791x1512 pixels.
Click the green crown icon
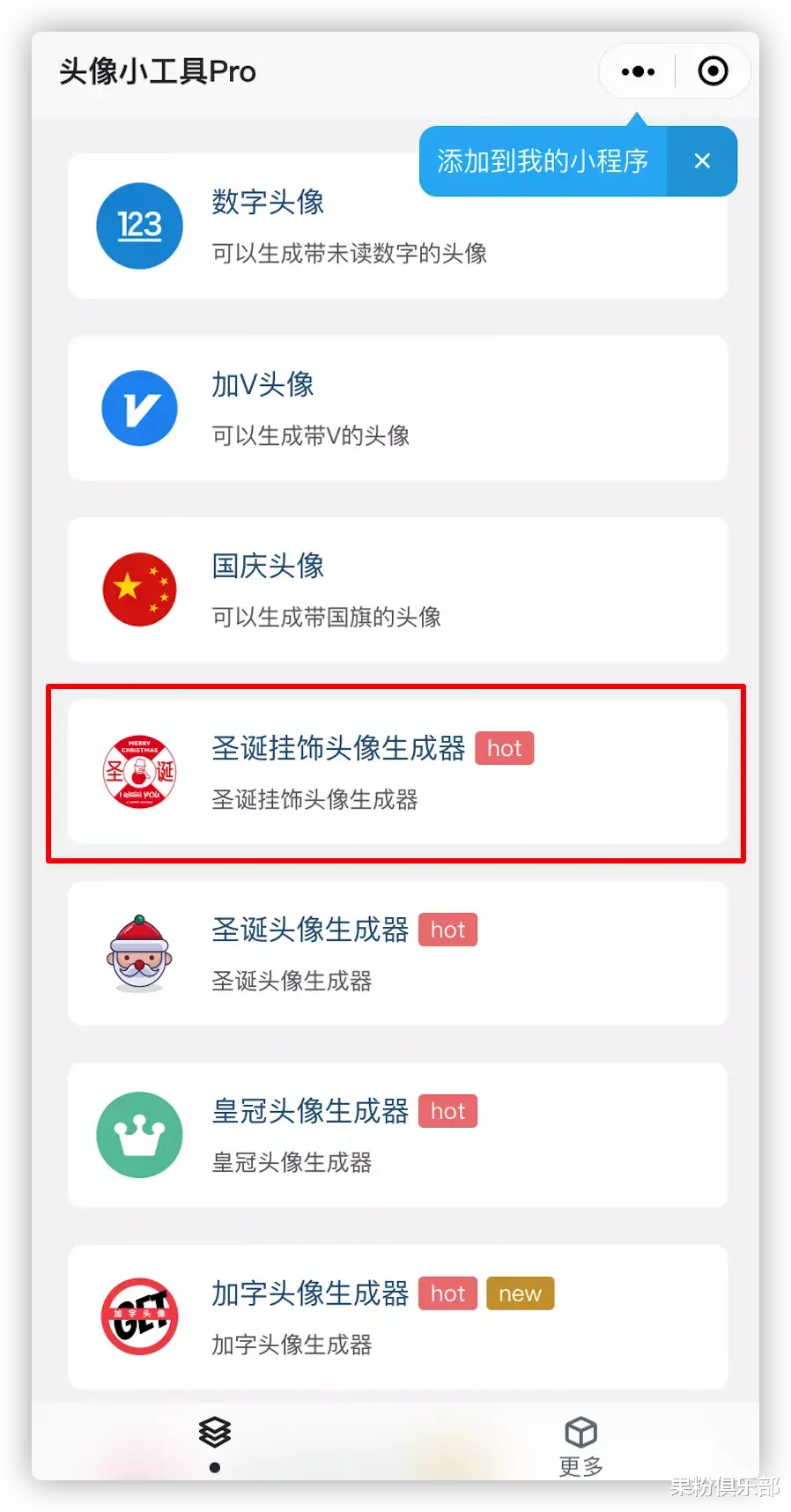coord(139,1136)
